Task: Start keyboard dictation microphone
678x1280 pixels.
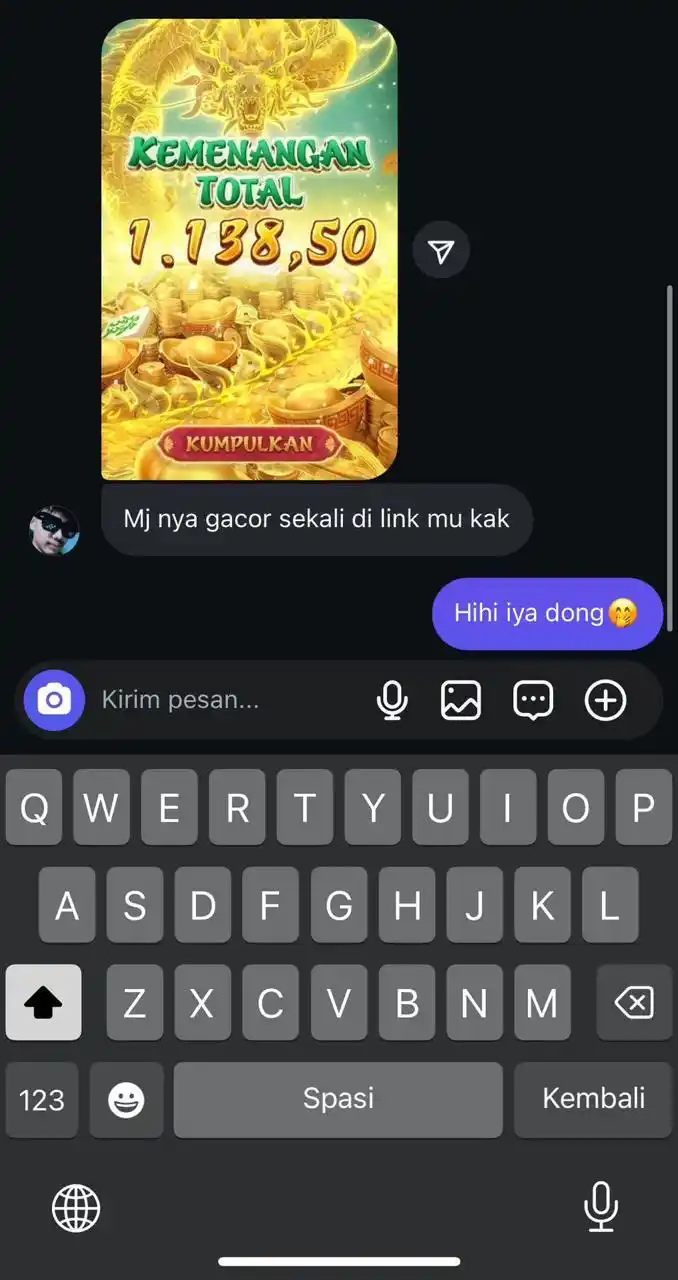Action: tap(601, 1206)
